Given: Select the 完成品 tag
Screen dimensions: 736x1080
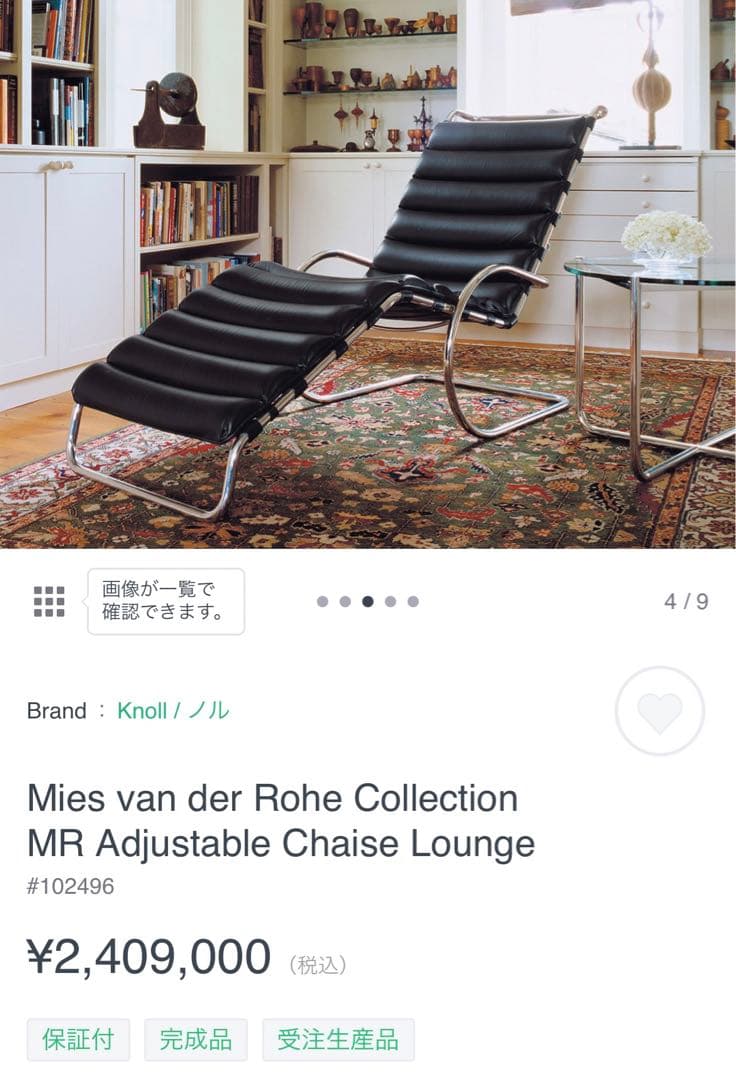Looking at the screenshot, I should 196,1039.
